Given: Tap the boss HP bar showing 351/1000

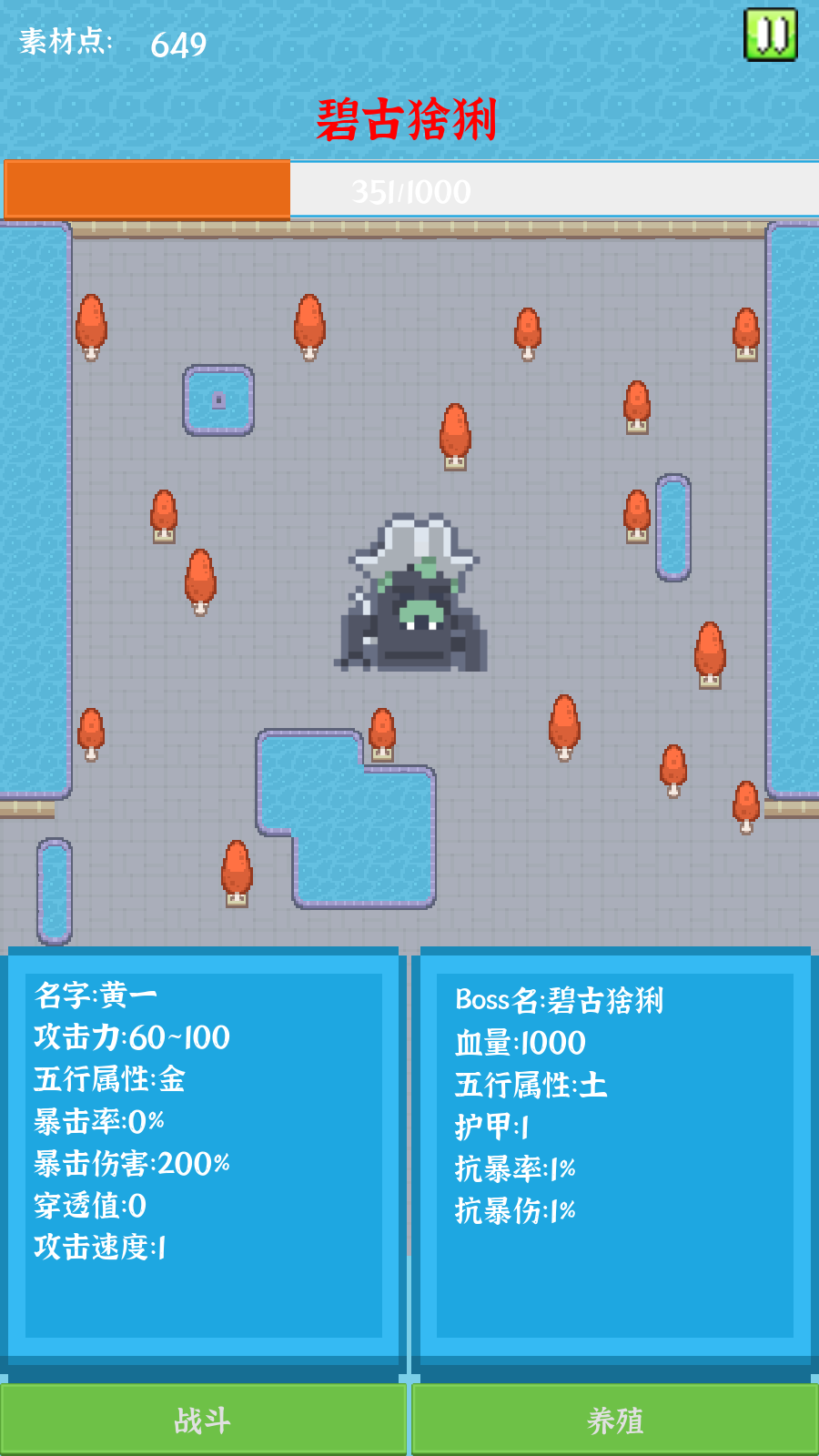Looking at the screenshot, I should click(x=409, y=189).
